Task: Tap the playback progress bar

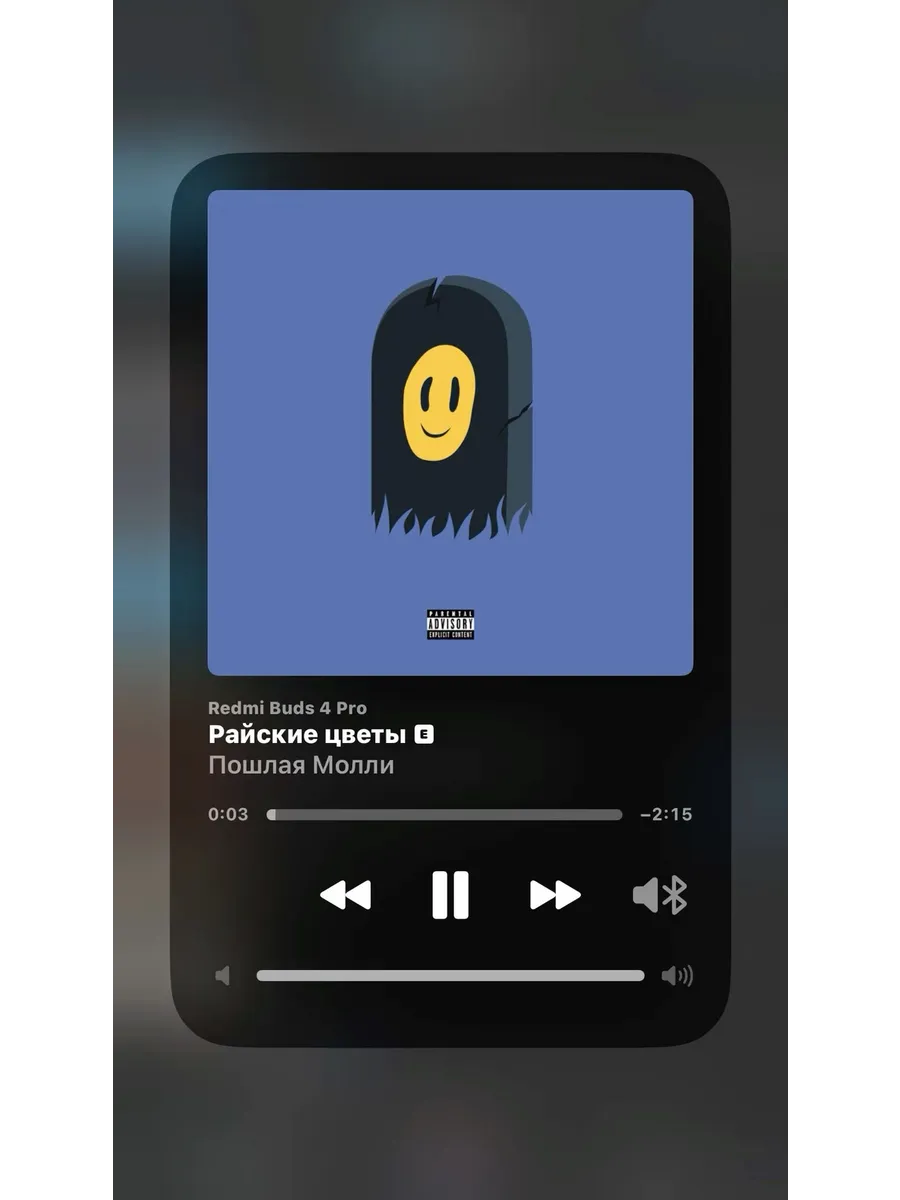Action: click(445, 814)
